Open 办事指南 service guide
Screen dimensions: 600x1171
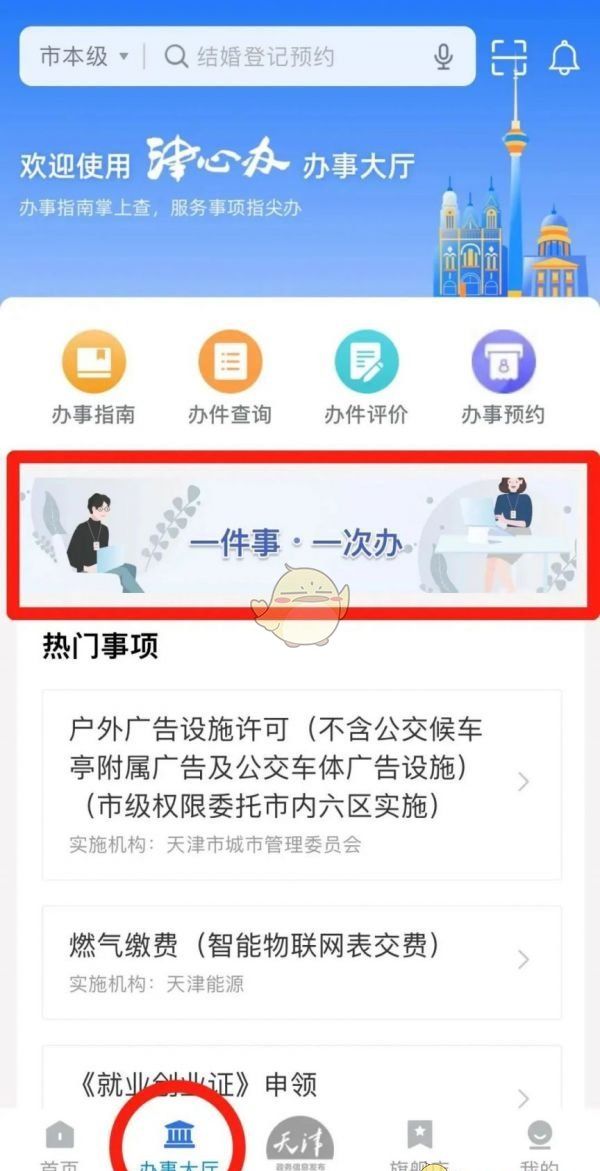94,379
